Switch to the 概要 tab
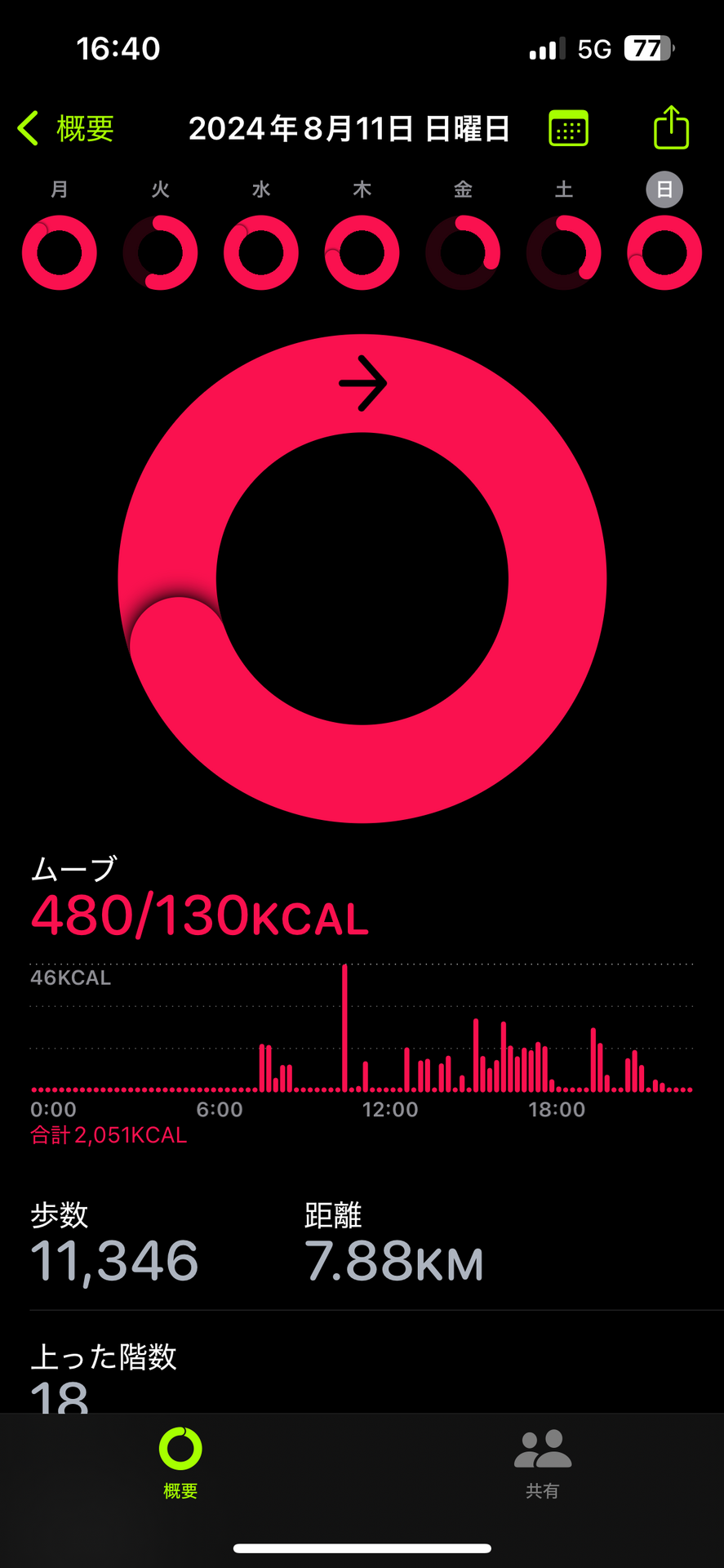The width and height of the screenshot is (724, 1568). (180, 1463)
